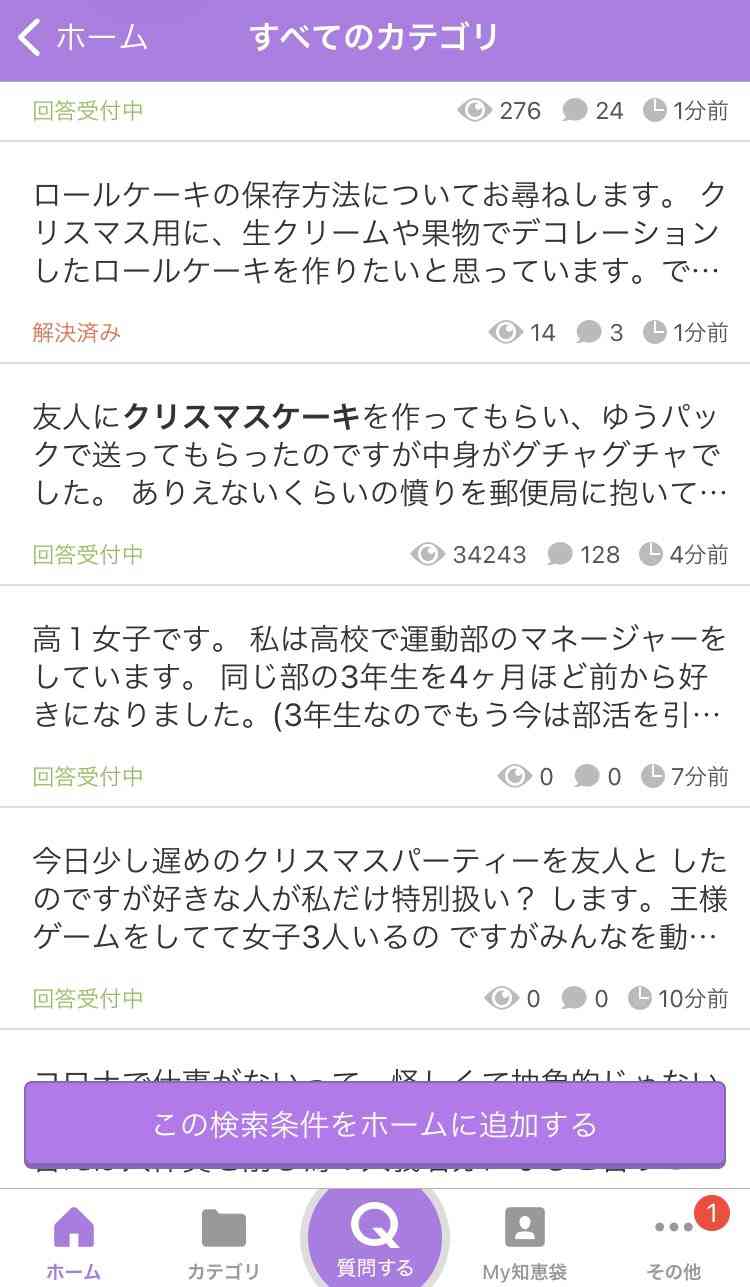The image size is (750, 1287).
Task: Tap 質問する to ask a question
Action: [375, 1238]
